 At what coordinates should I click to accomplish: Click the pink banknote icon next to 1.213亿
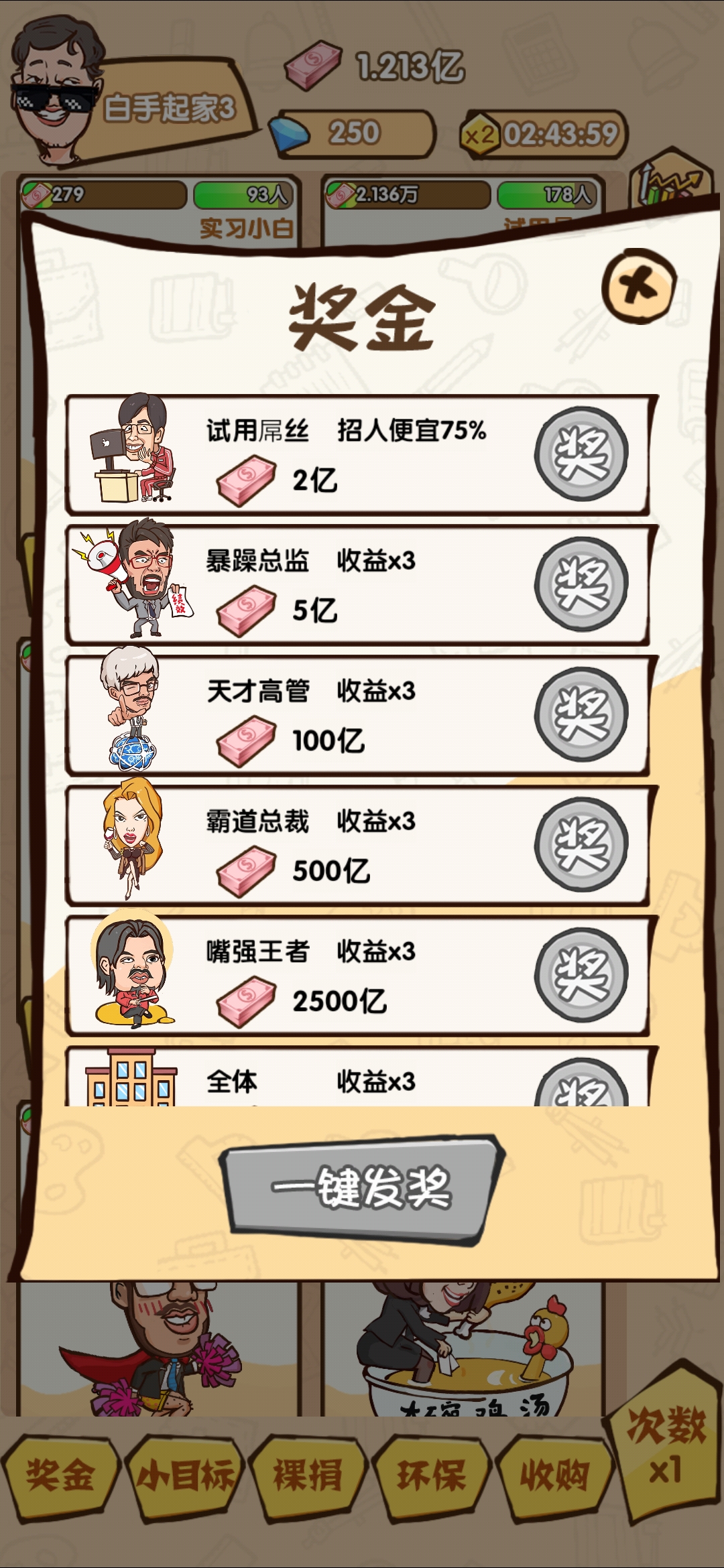313,67
